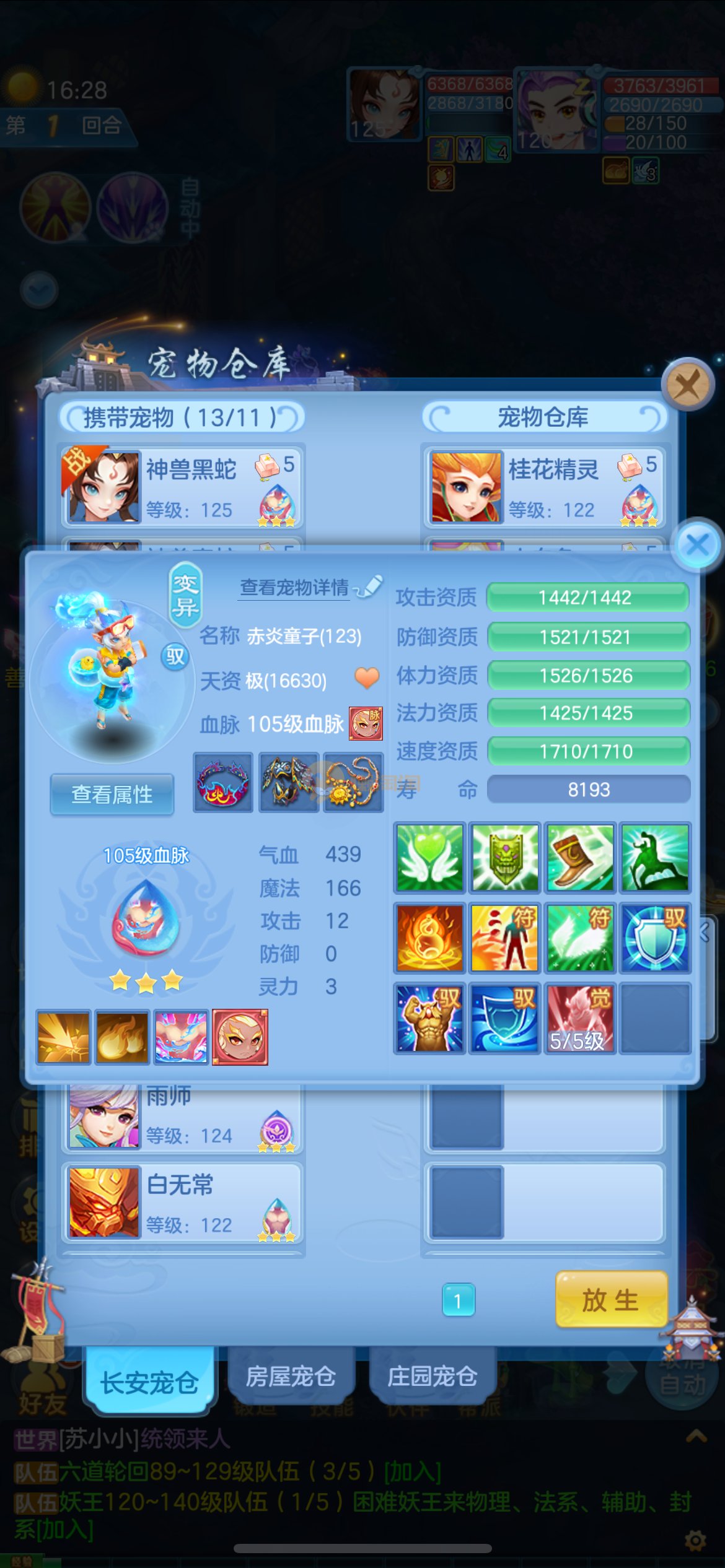Inspect the necklace equipment slot

[x=353, y=783]
